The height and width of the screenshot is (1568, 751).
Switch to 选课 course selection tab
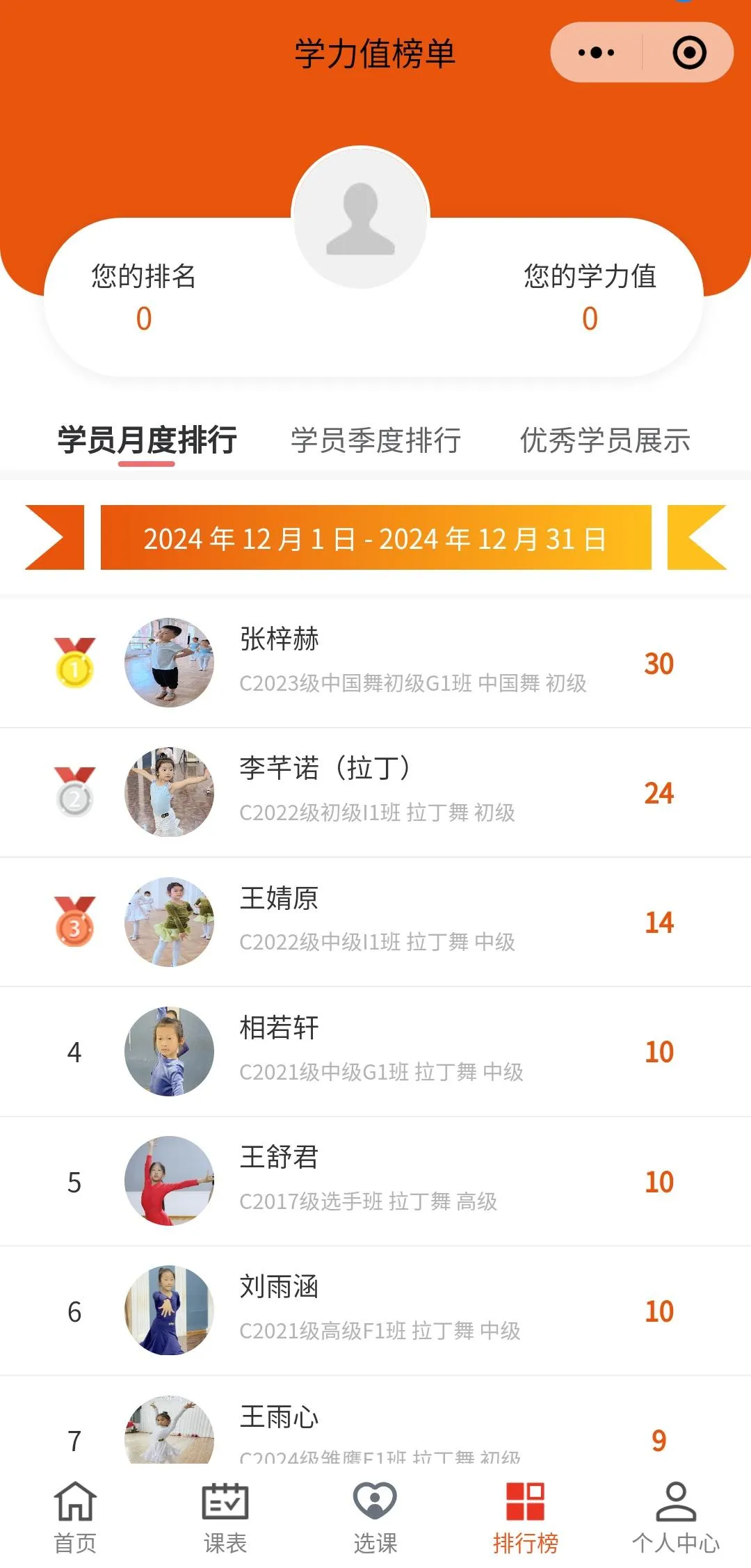tap(375, 1518)
